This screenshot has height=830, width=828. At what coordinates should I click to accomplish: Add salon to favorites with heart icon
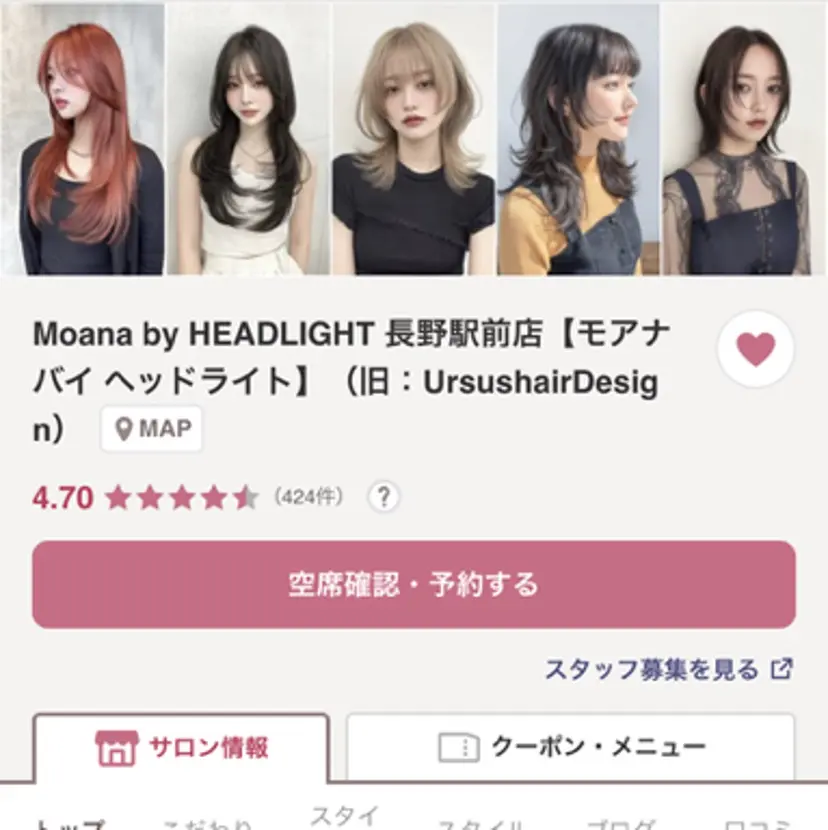coord(755,349)
